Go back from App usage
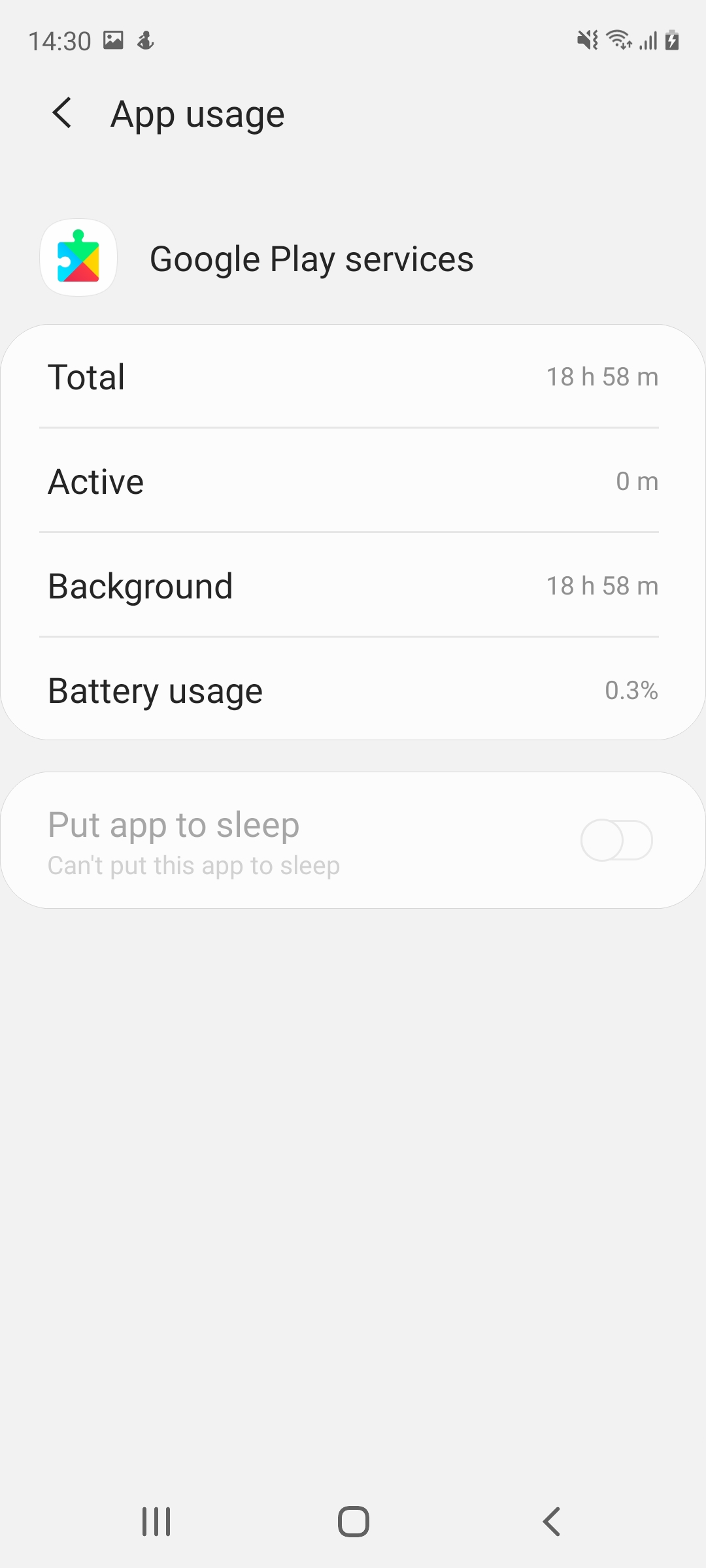The width and height of the screenshot is (706, 1568). pos(62,113)
